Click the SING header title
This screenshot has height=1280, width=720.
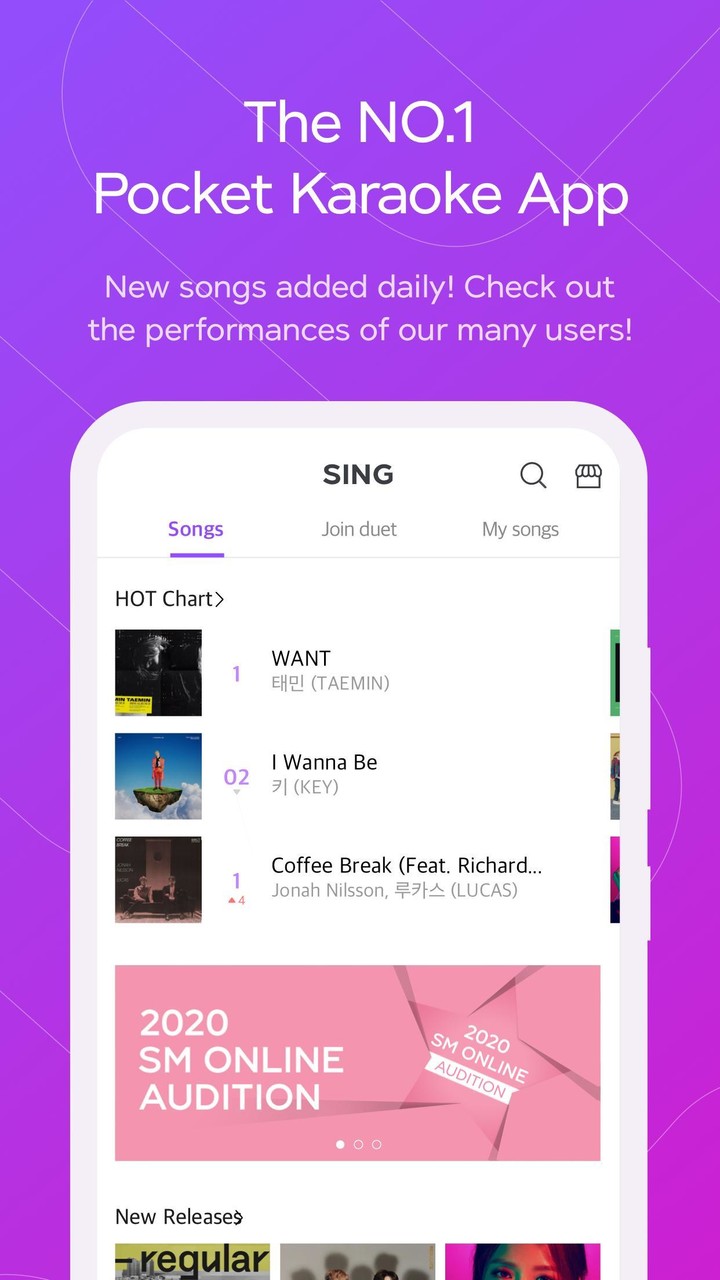tap(358, 475)
